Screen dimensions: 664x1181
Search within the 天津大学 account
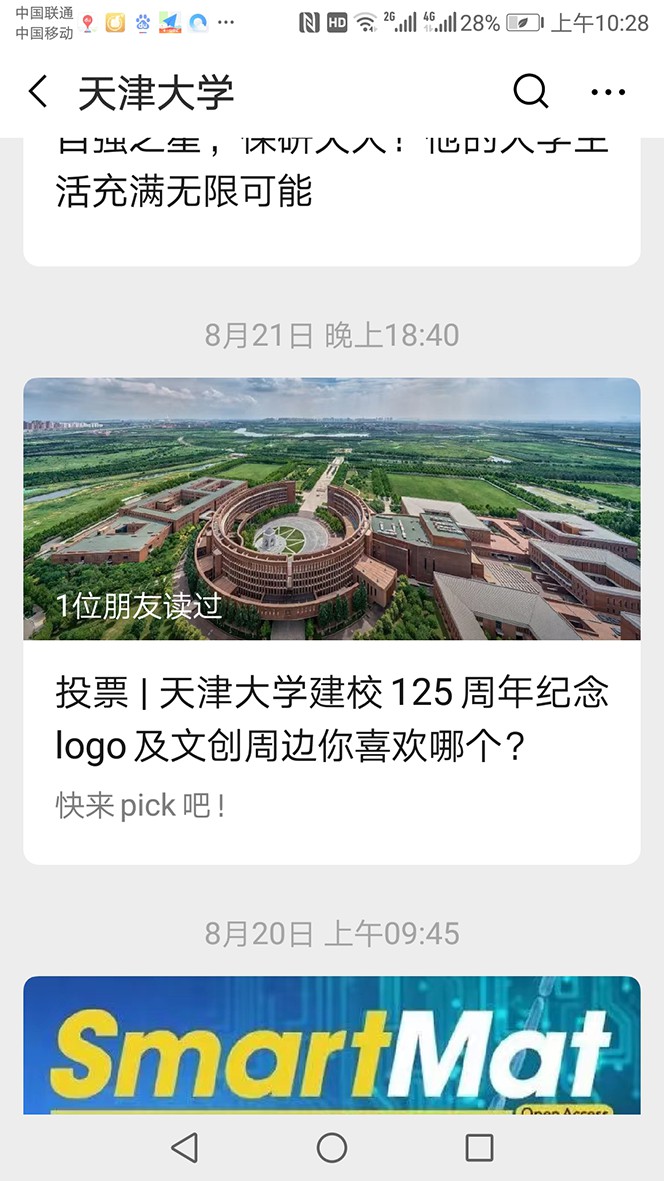point(530,92)
